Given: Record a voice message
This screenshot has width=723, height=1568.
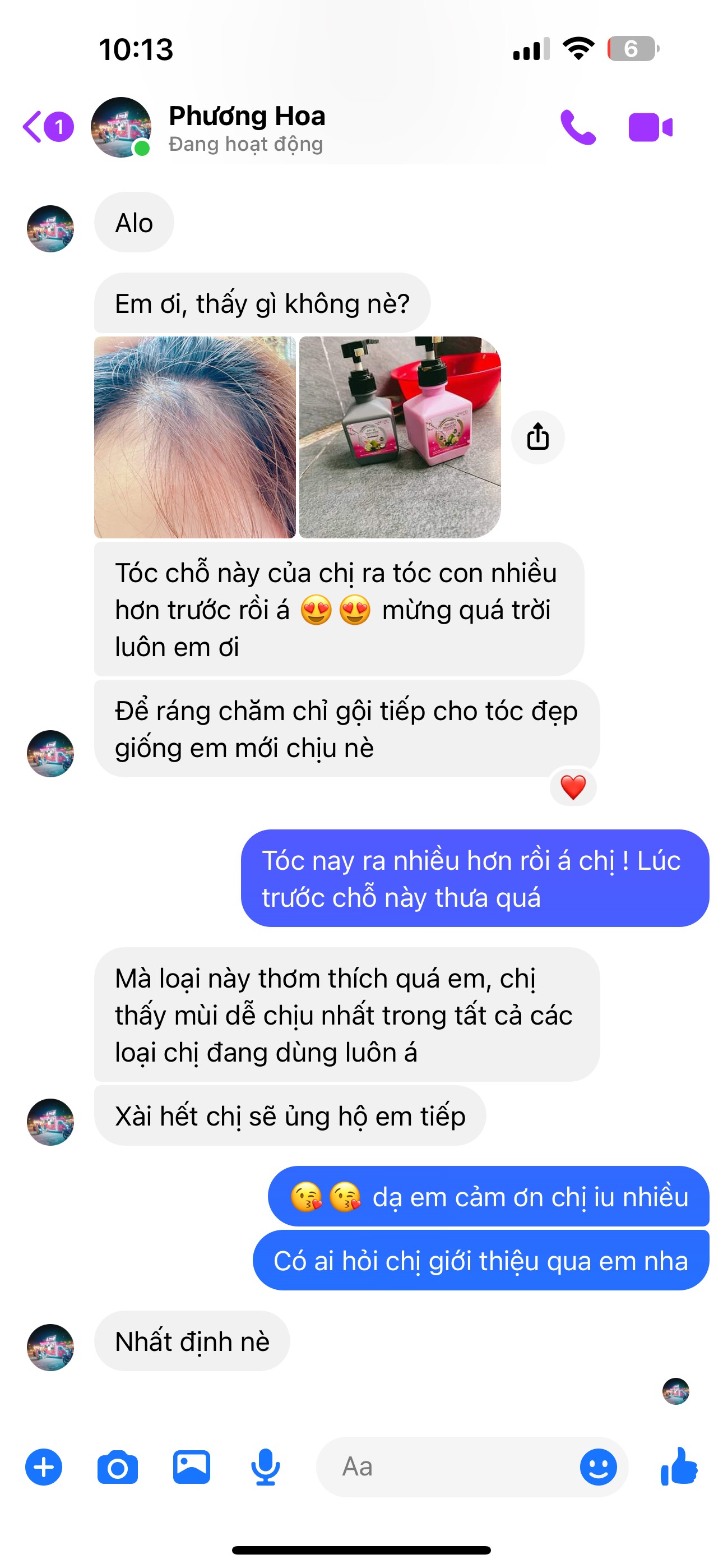Looking at the screenshot, I should tap(265, 1467).
